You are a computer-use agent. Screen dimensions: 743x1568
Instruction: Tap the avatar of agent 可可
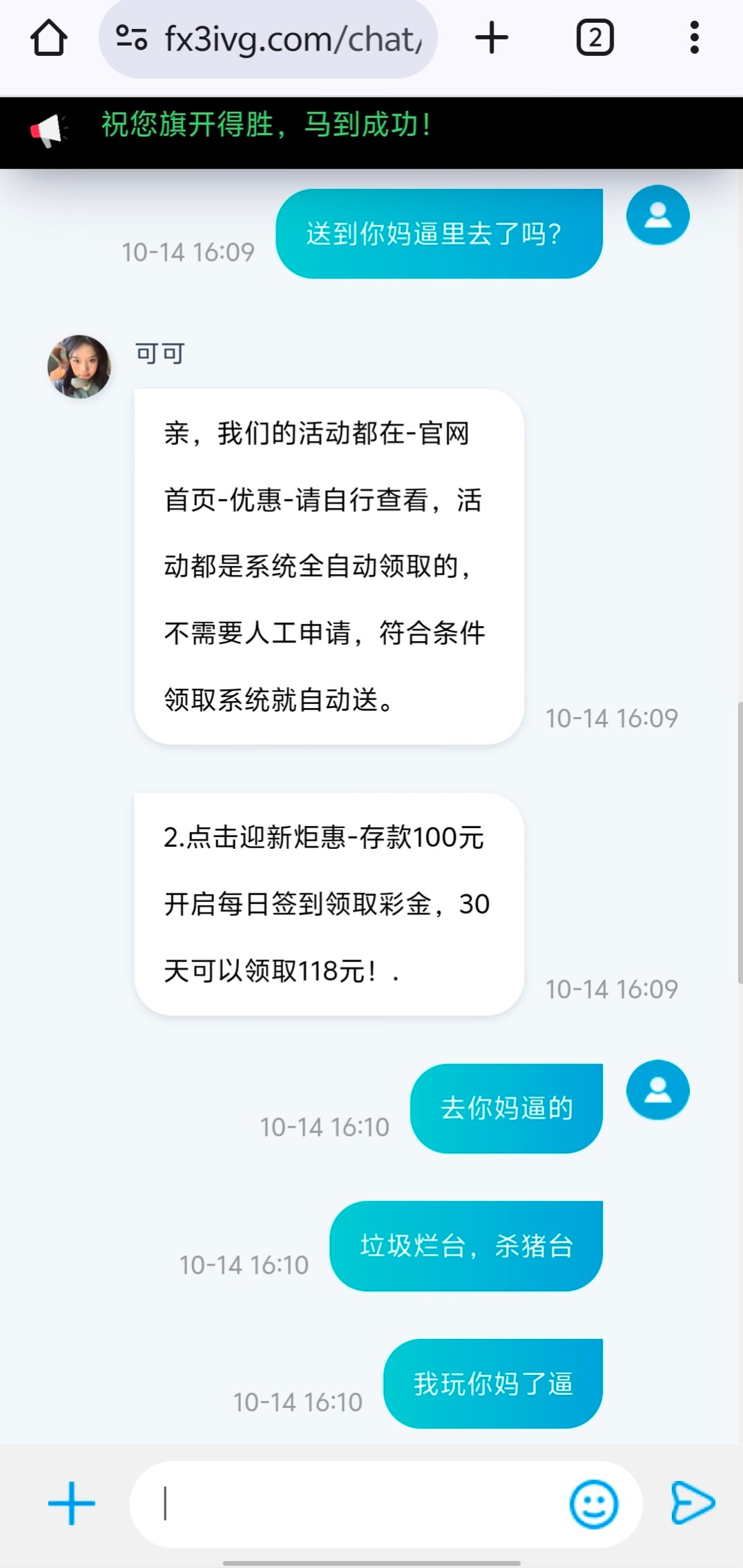[x=79, y=366]
